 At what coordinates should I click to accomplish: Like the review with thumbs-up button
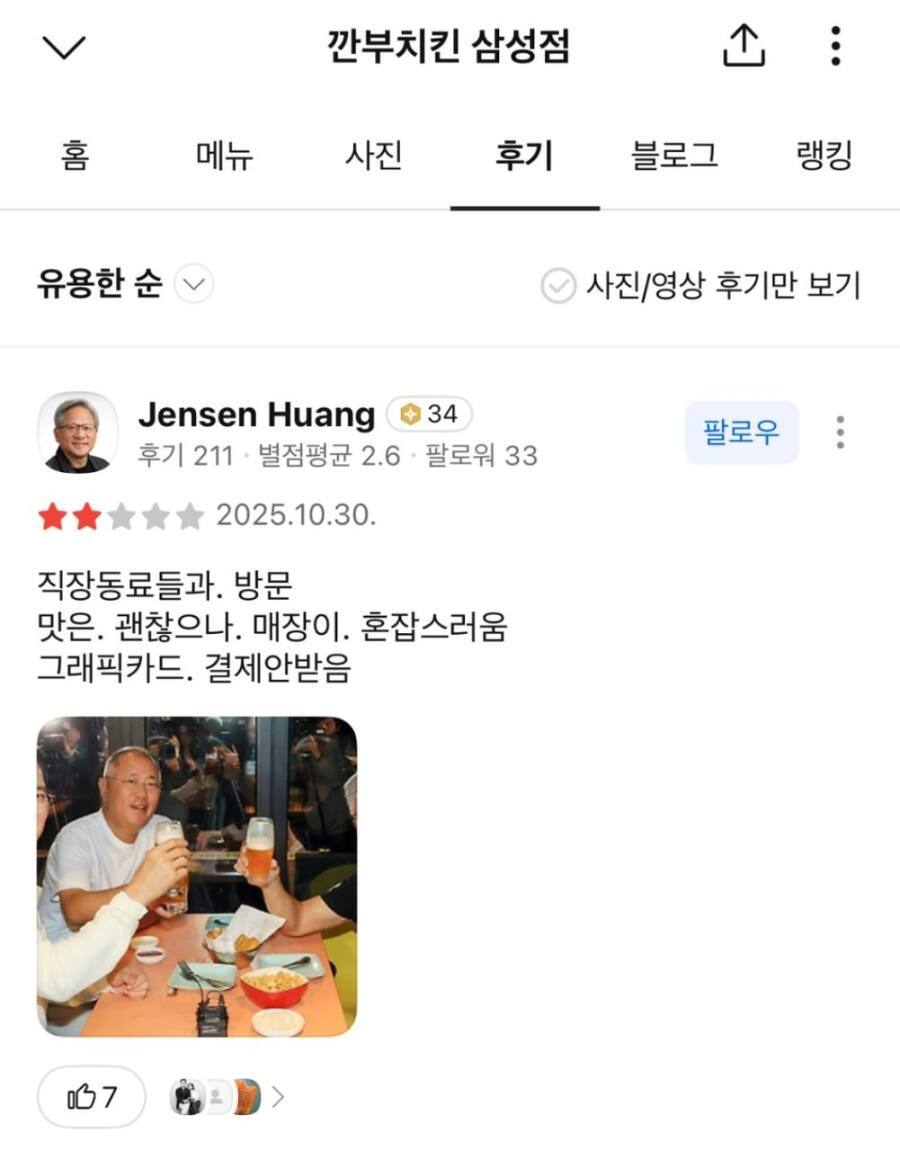point(91,1097)
